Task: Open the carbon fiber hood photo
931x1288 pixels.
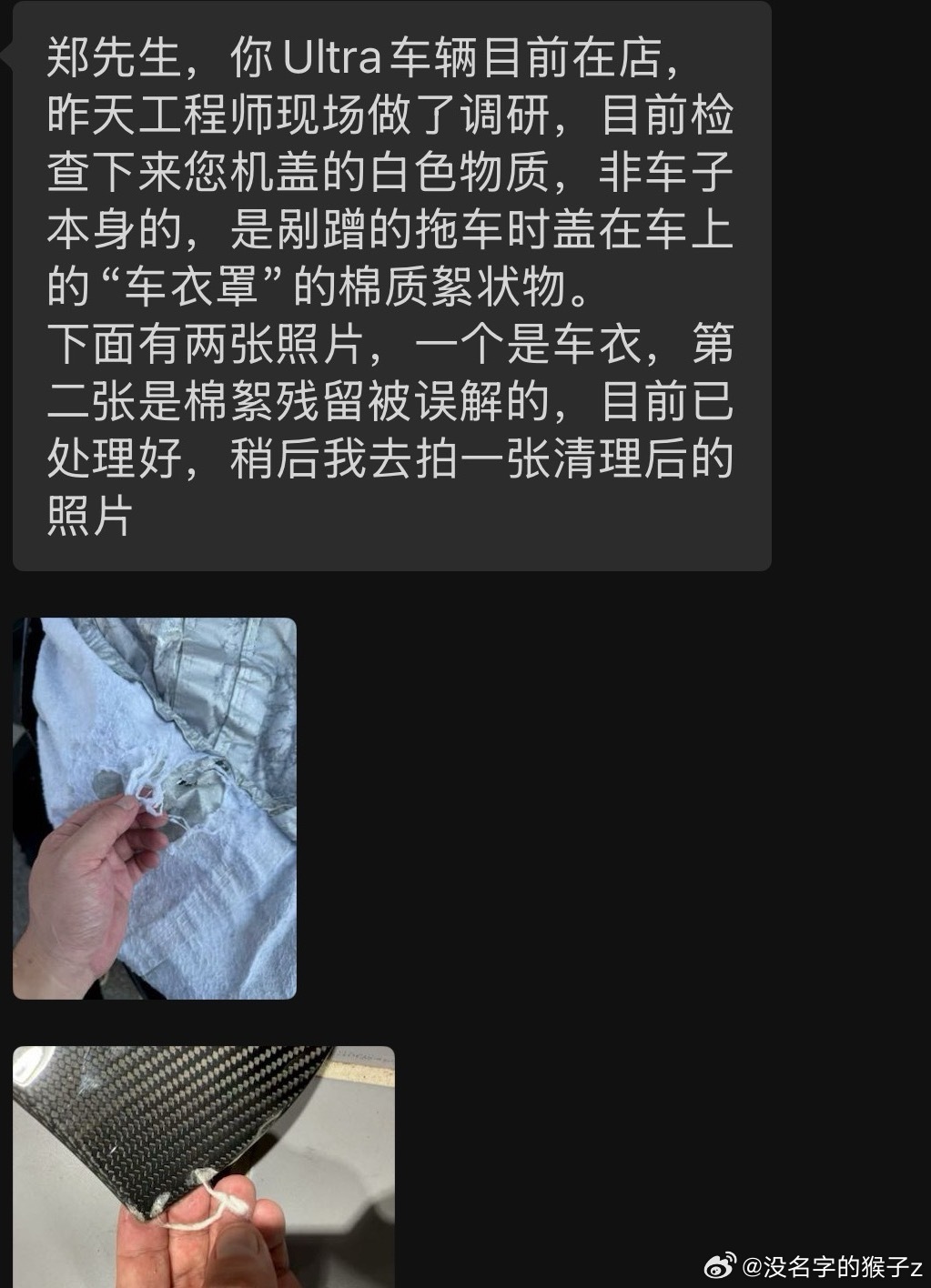Action: tap(203, 1165)
